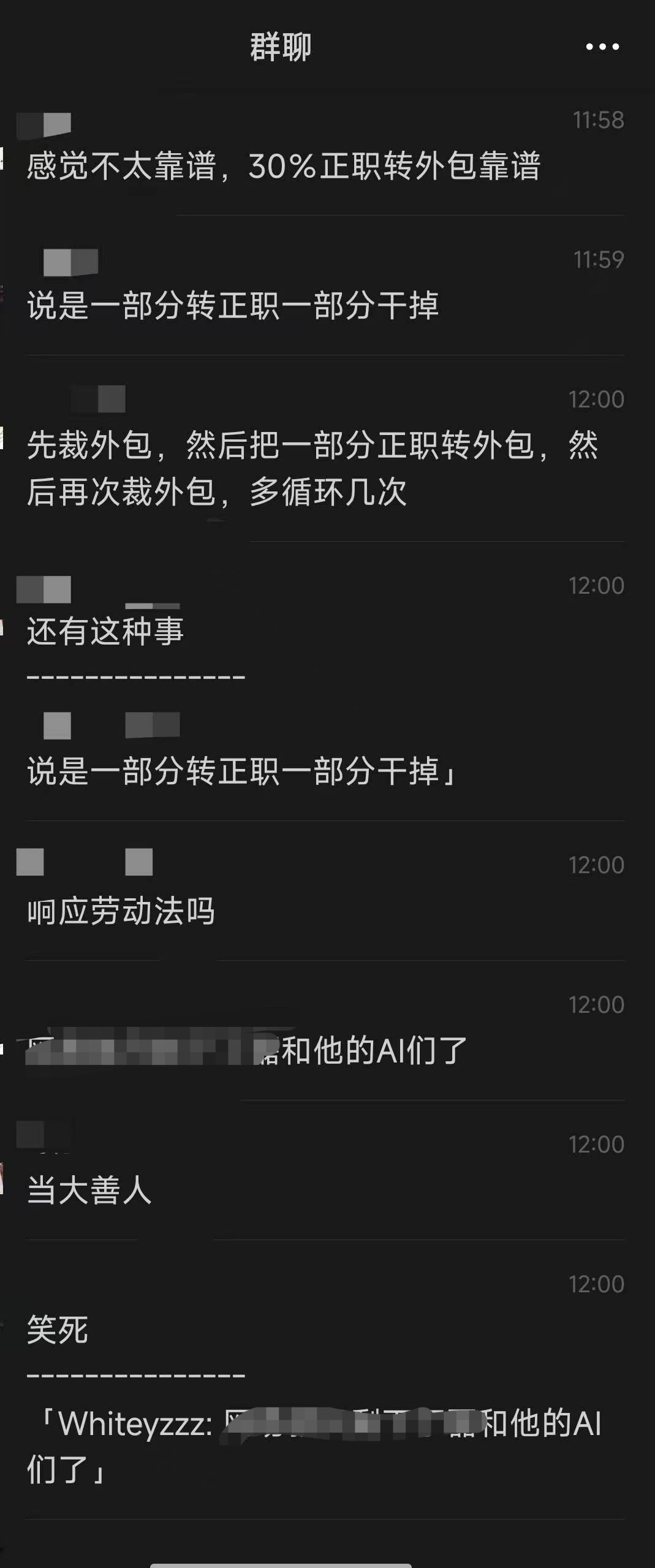Select the multi-line message about 多循环几次
This screenshot has height=1568, width=655.
[306, 472]
